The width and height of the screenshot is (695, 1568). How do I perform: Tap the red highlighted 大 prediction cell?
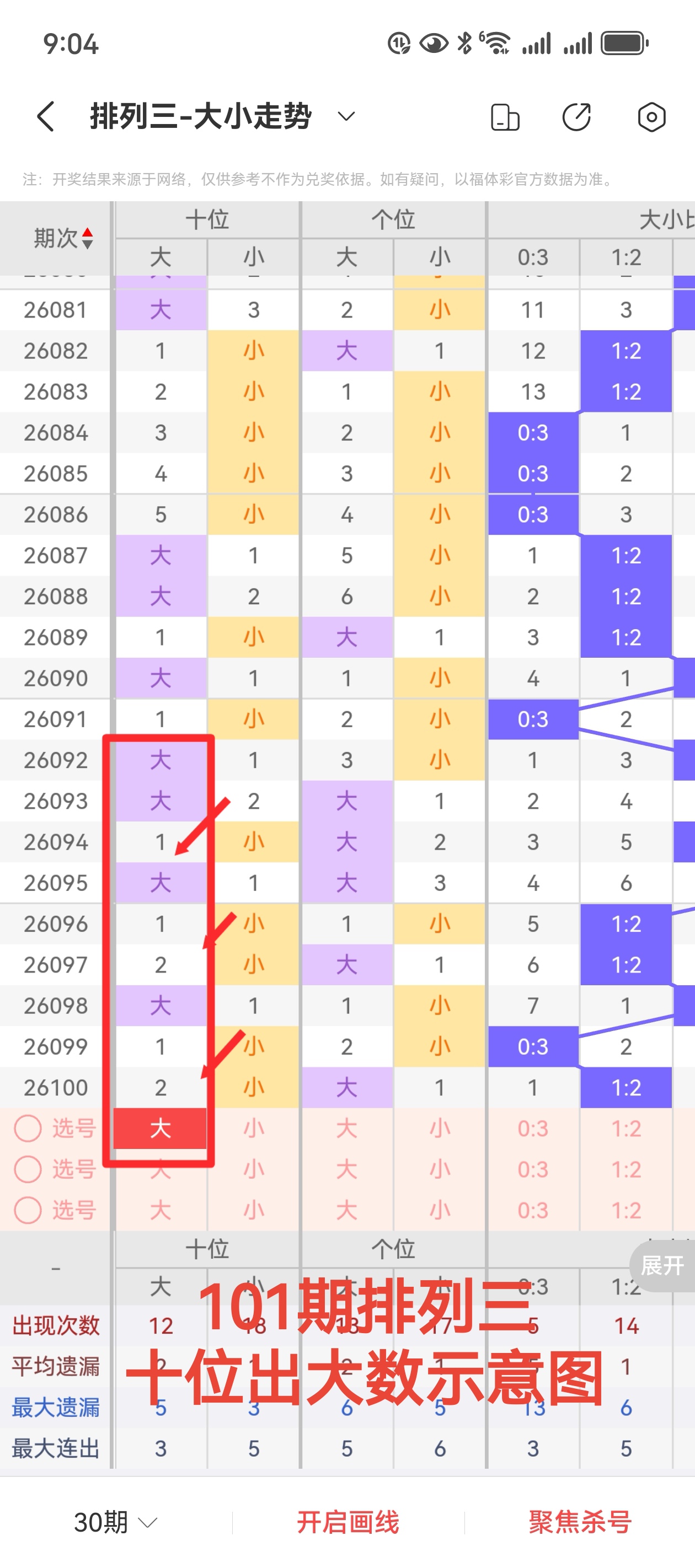(161, 1128)
